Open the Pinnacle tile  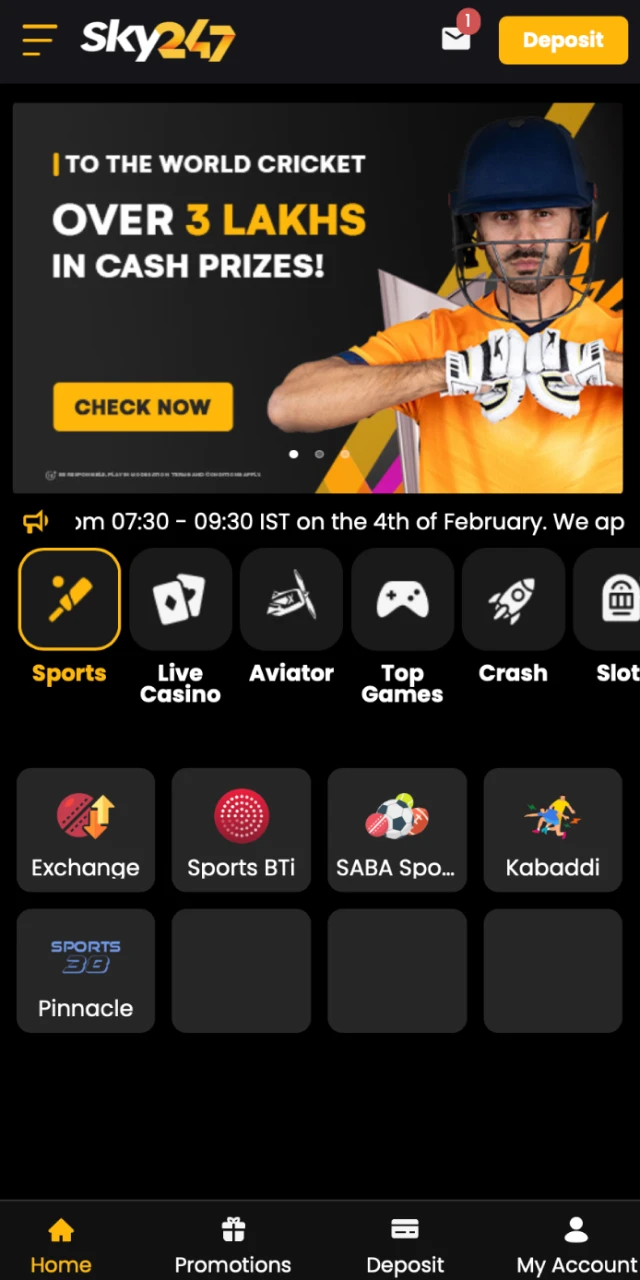click(x=85, y=970)
